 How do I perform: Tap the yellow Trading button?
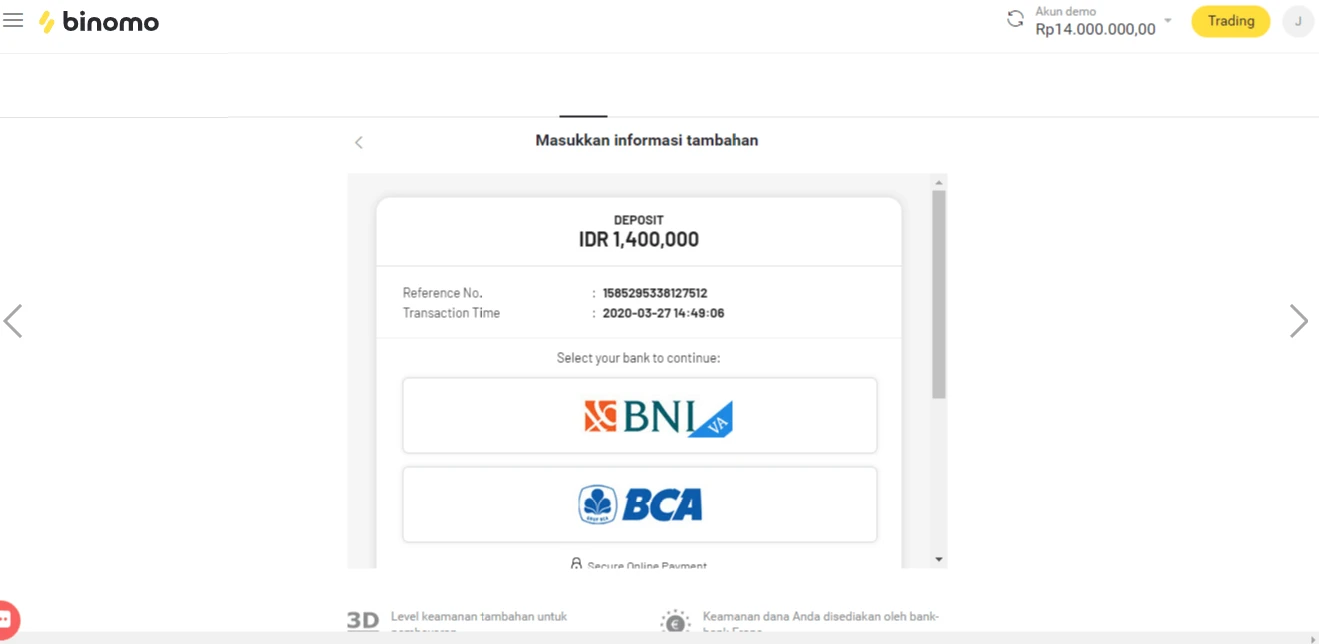point(1230,21)
